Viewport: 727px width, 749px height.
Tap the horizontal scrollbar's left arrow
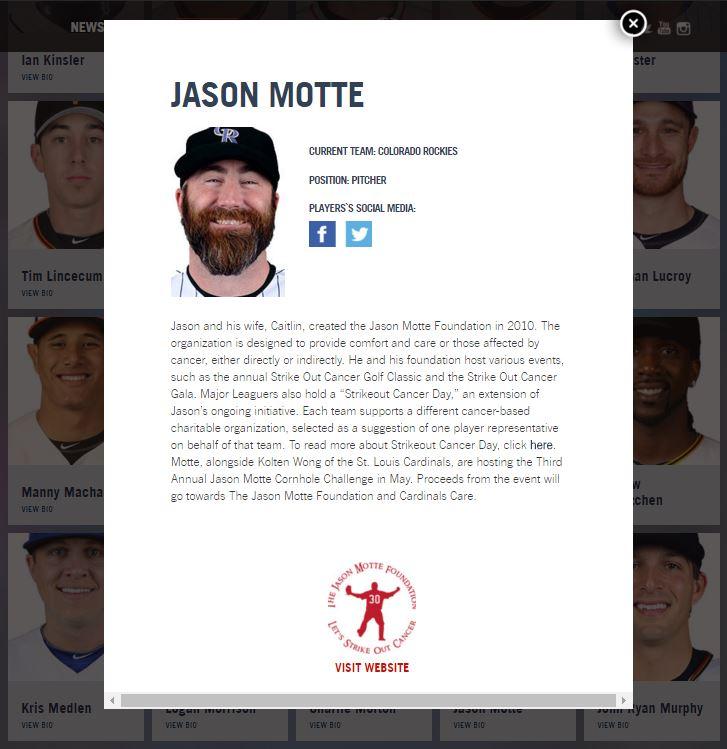(x=112, y=700)
